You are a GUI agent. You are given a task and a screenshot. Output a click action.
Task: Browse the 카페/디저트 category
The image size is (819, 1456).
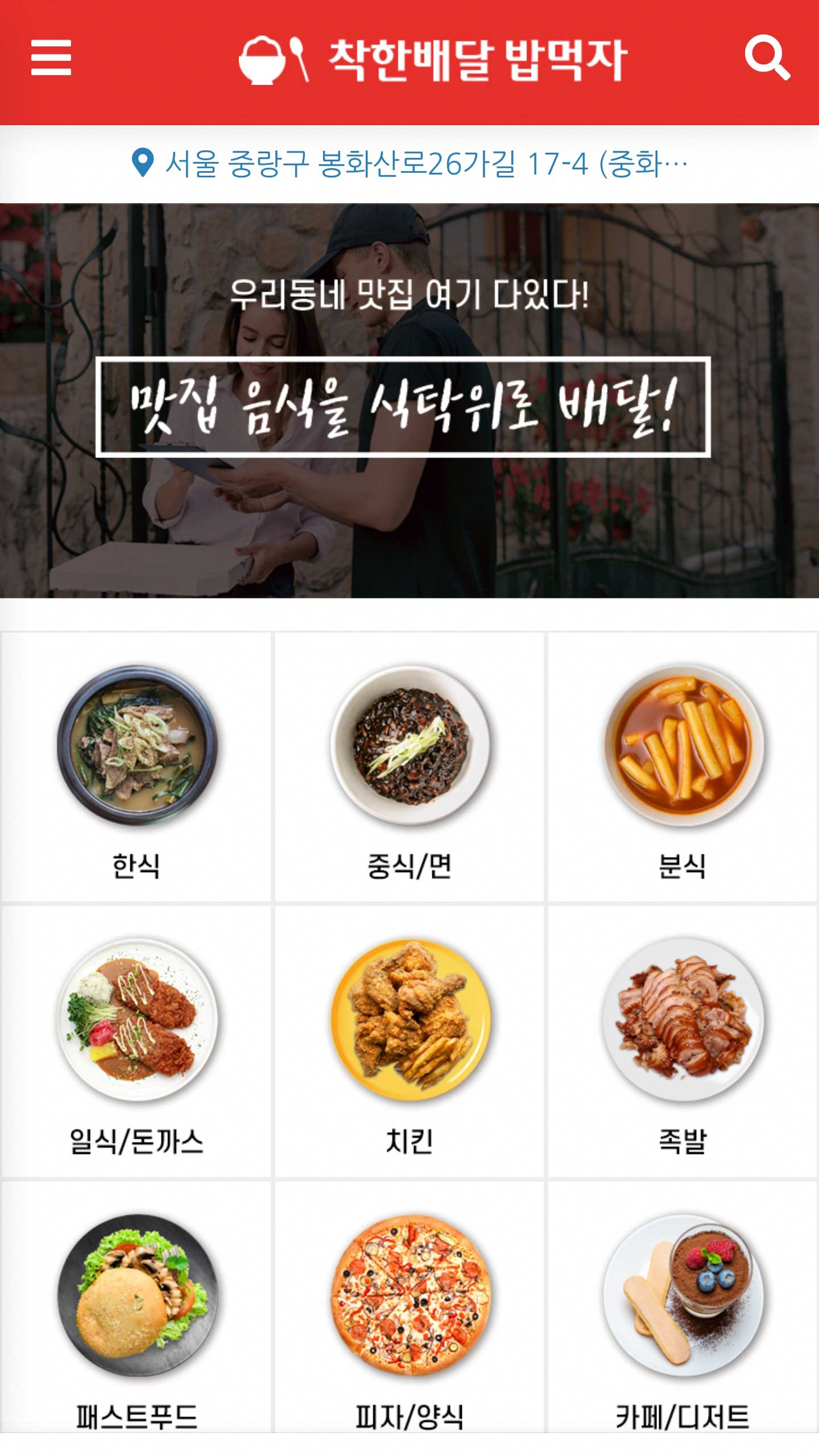click(682, 1308)
